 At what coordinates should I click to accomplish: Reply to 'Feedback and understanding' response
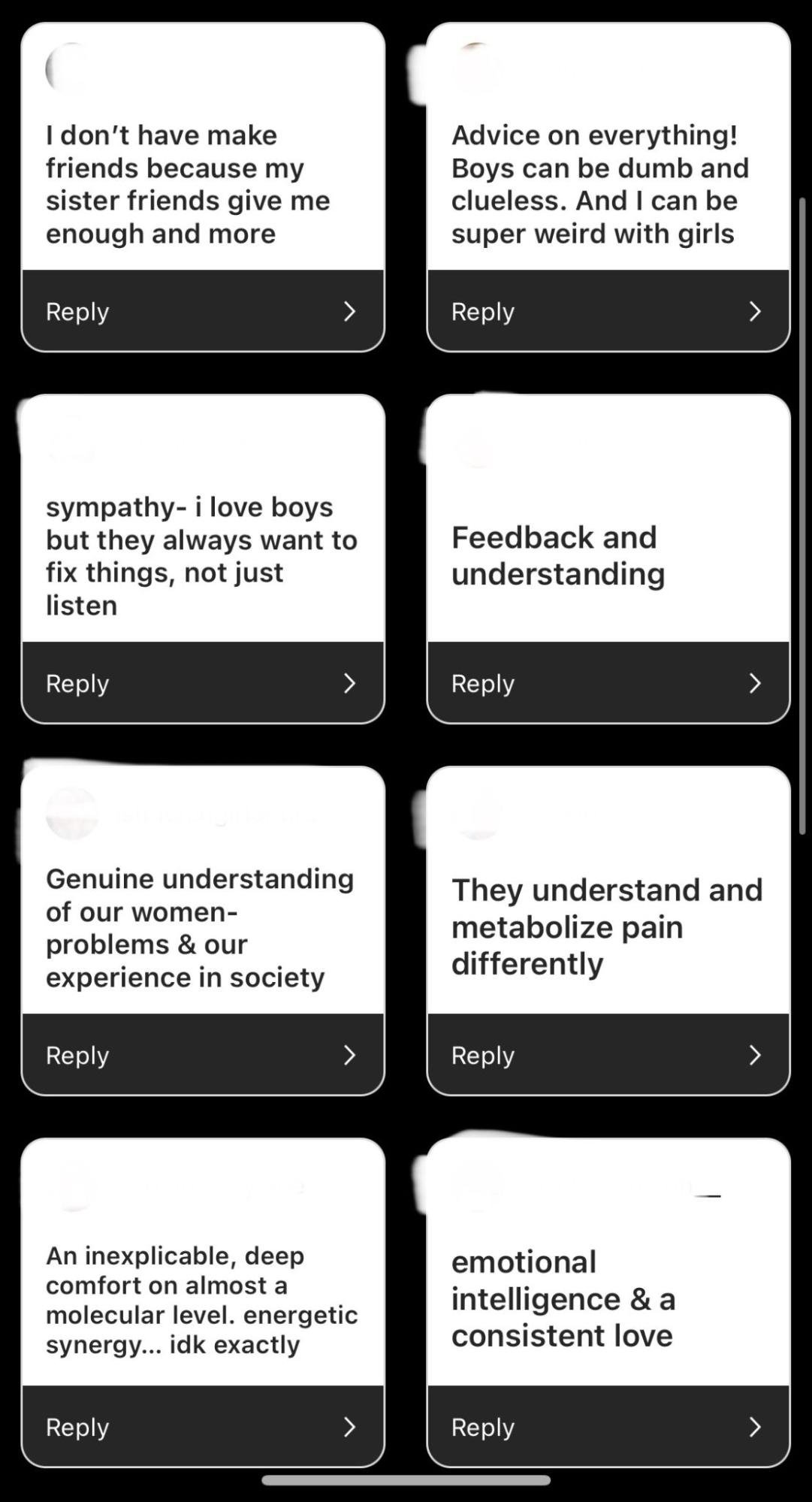(608, 682)
